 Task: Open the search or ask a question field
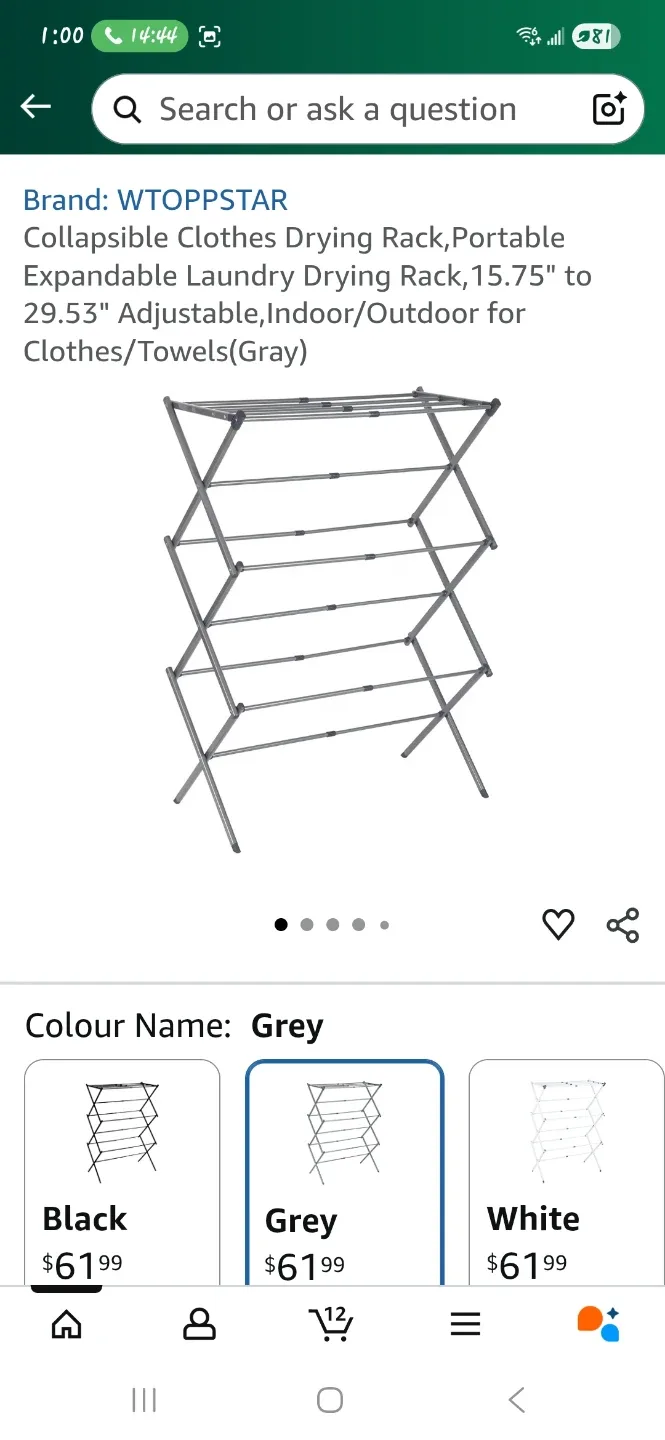click(x=338, y=109)
